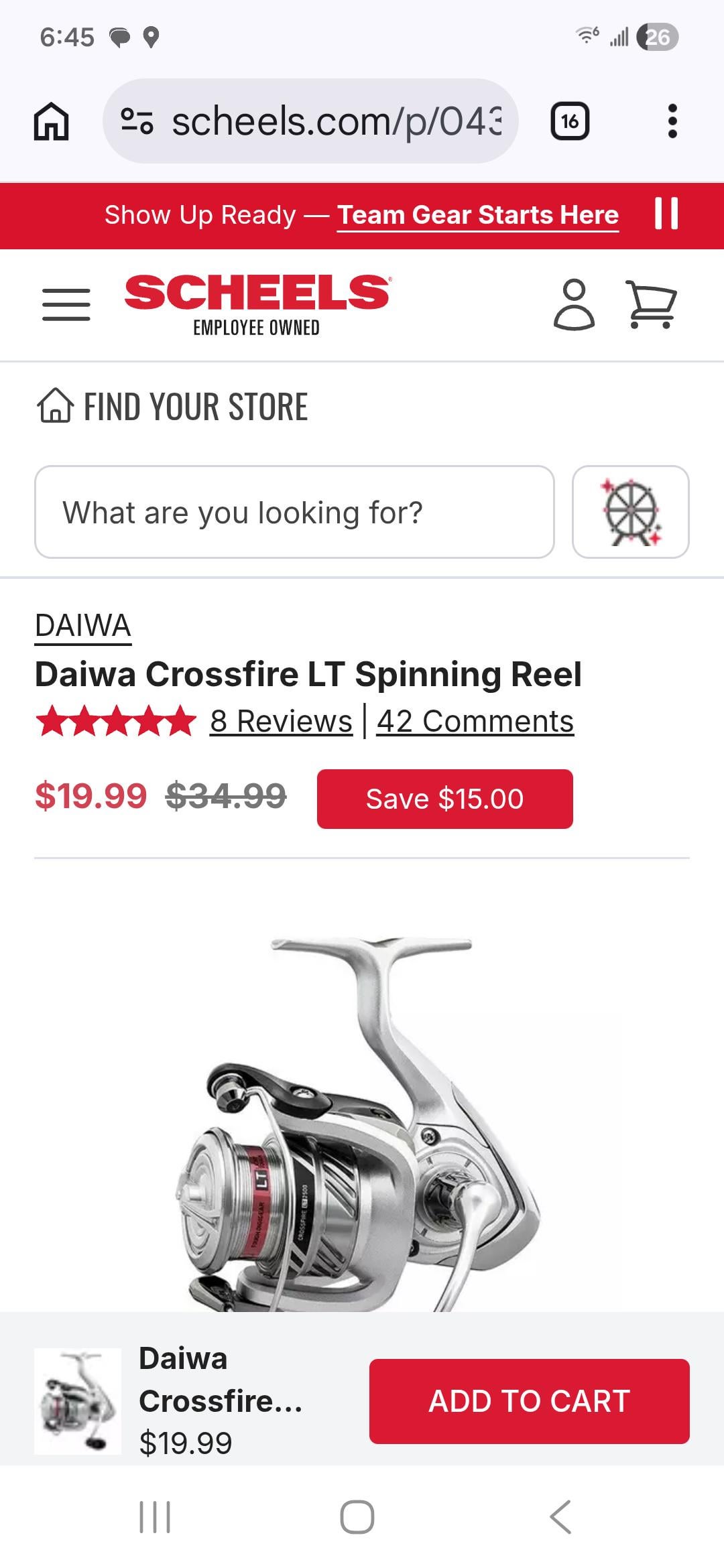Go back using the system back button
The height and width of the screenshot is (1568, 724).
coord(560,1517)
